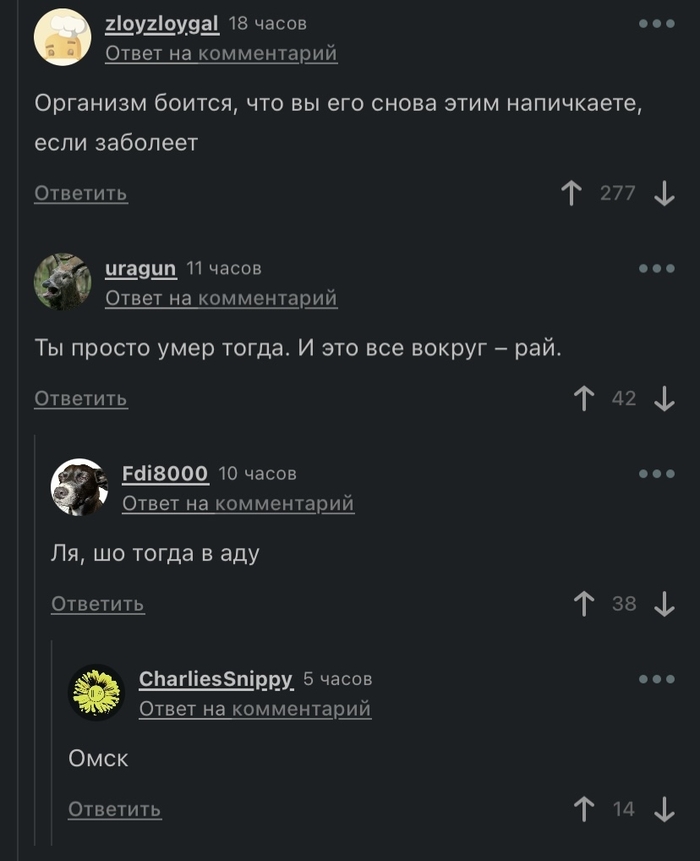The height and width of the screenshot is (861, 700).
Task: Open the overflow menu on CharliesSnippy's comment
Action: click(656, 679)
